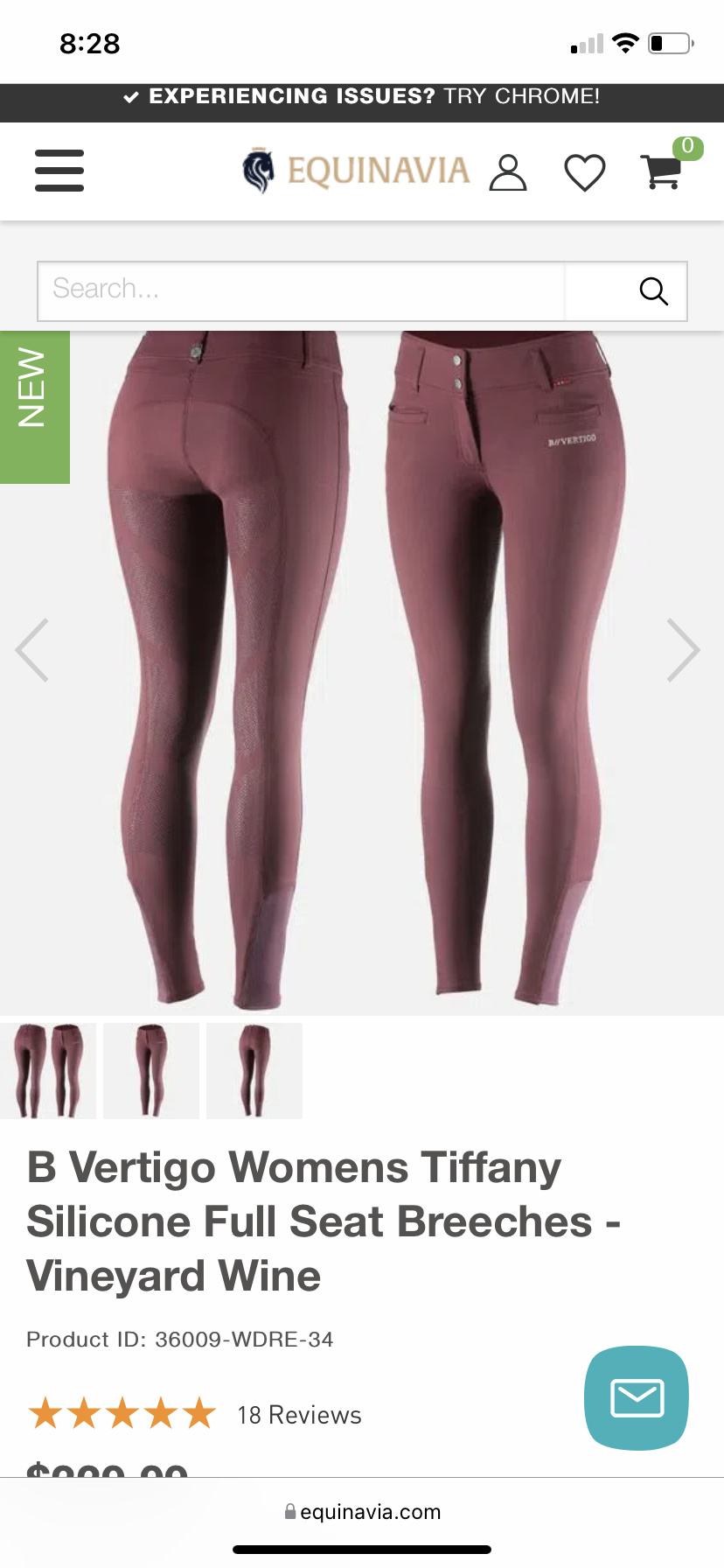
Task: Open the hamburger menu
Action: tap(59, 171)
